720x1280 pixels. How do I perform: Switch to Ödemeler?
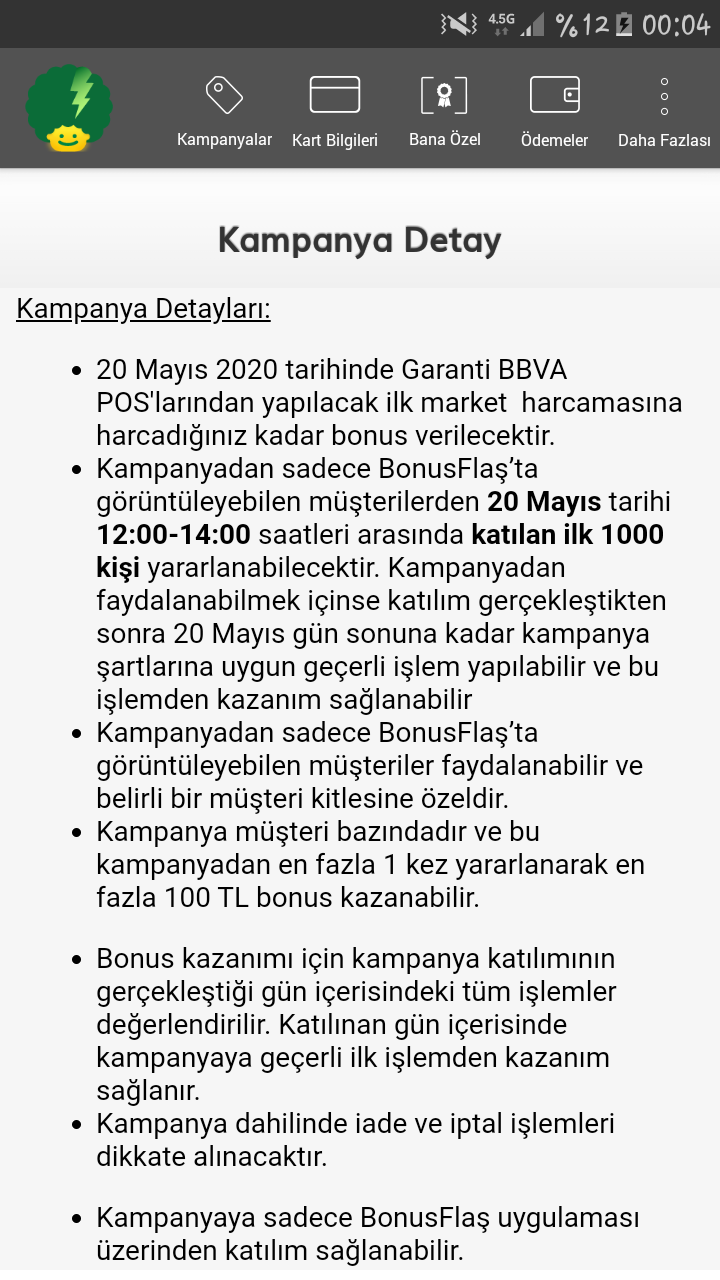[554, 110]
